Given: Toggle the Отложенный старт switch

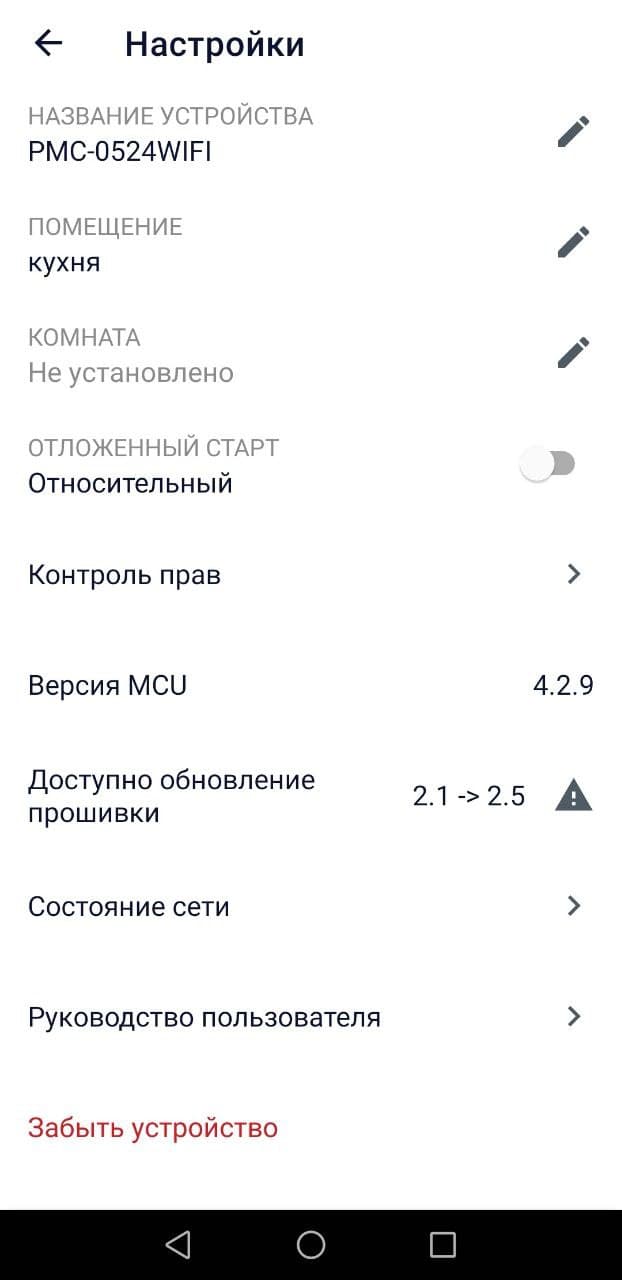Looking at the screenshot, I should pos(549,464).
